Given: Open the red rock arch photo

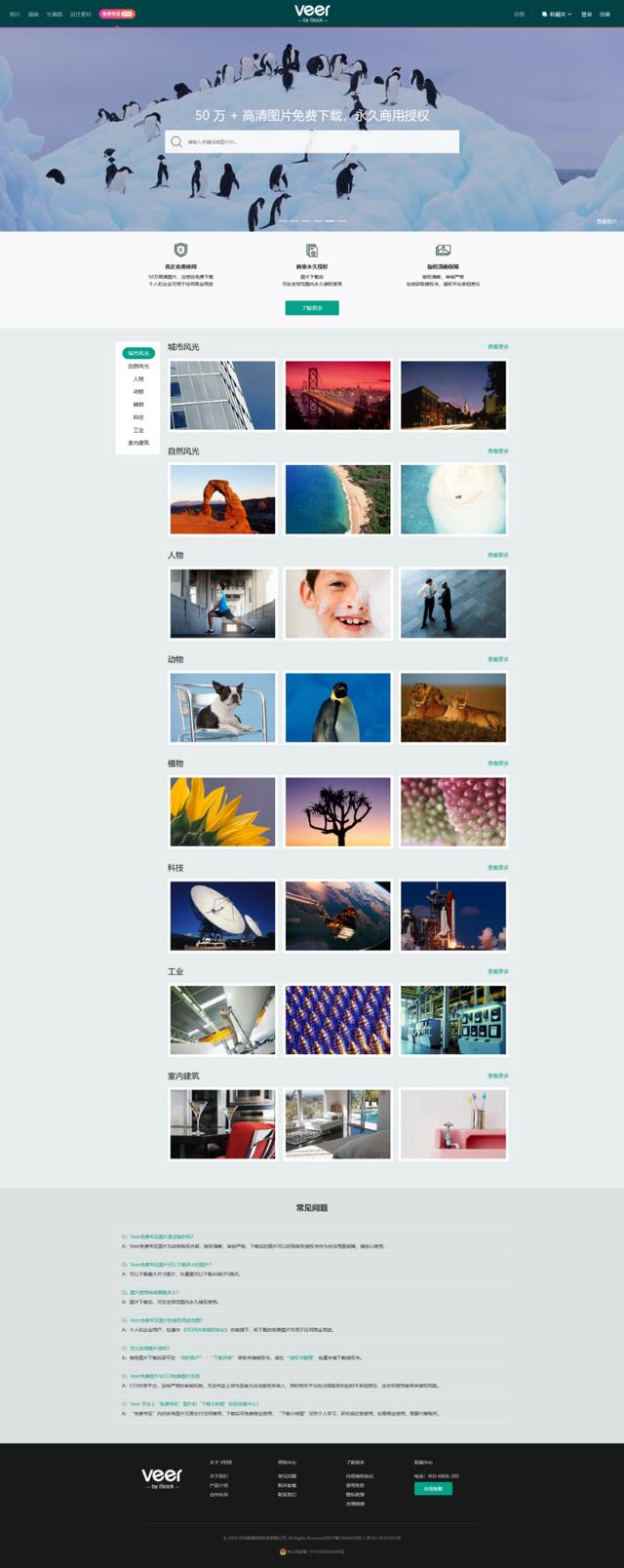Looking at the screenshot, I should (222, 499).
